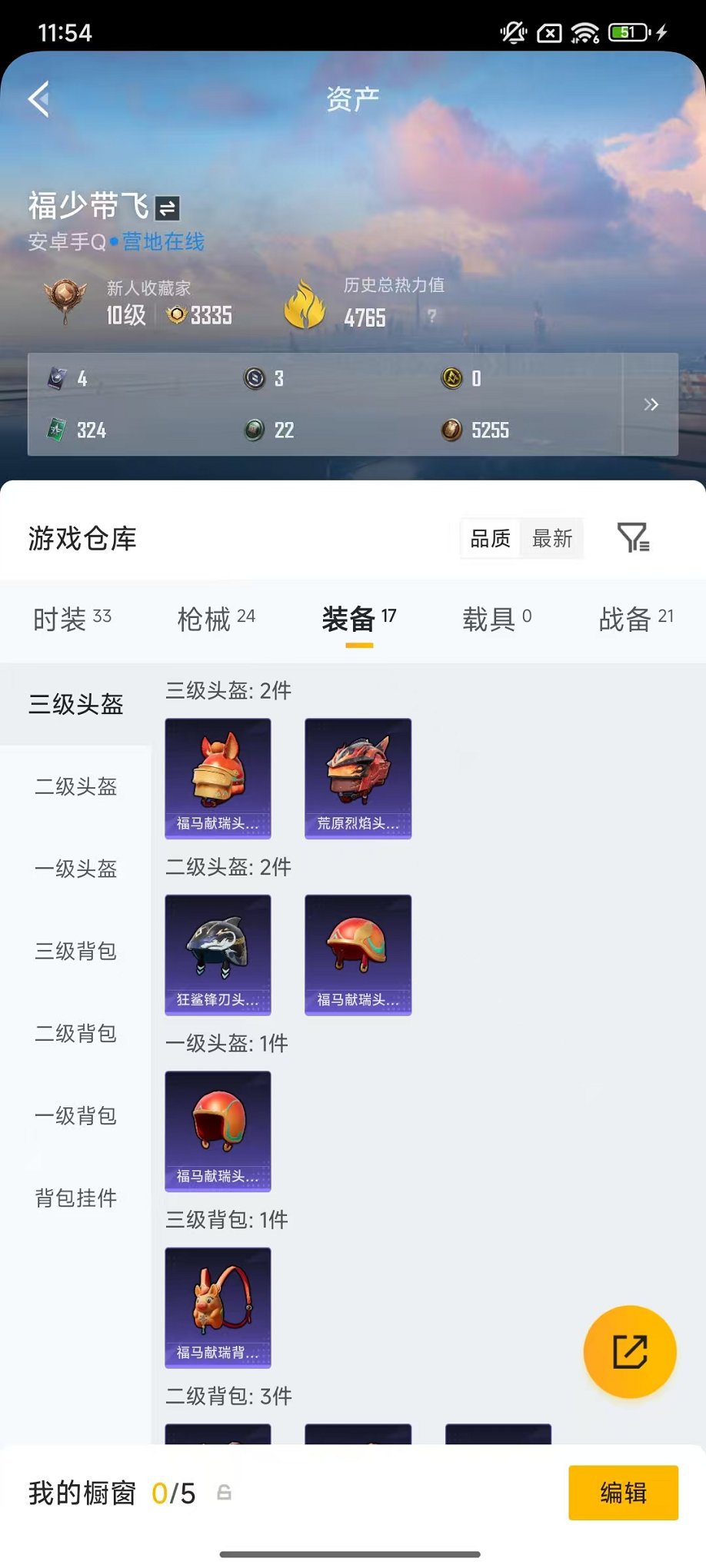Tap the lock icon beside 我的橱窗 0/5
This screenshot has width=706, height=1568.
pyautogui.click(x=224, y=1493)
